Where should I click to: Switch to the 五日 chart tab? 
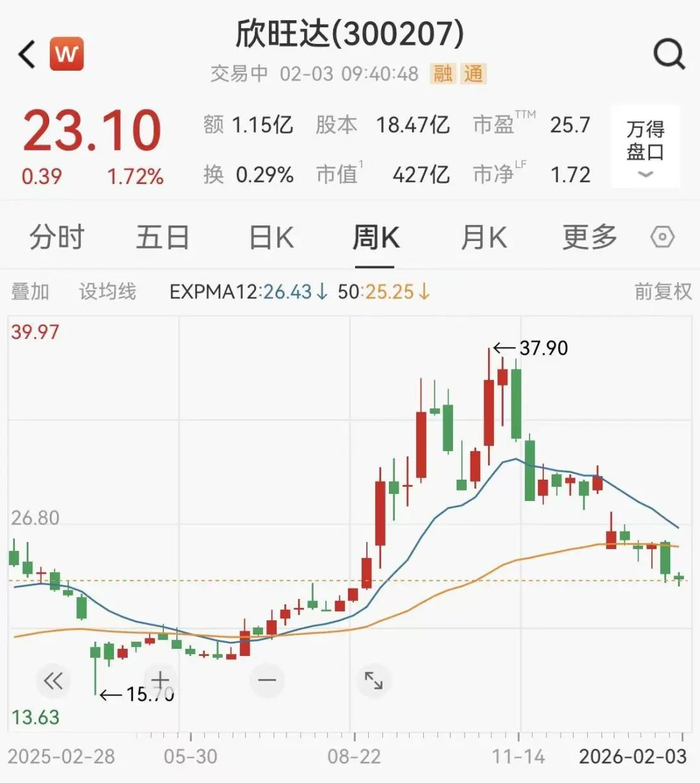click(163, 238)
